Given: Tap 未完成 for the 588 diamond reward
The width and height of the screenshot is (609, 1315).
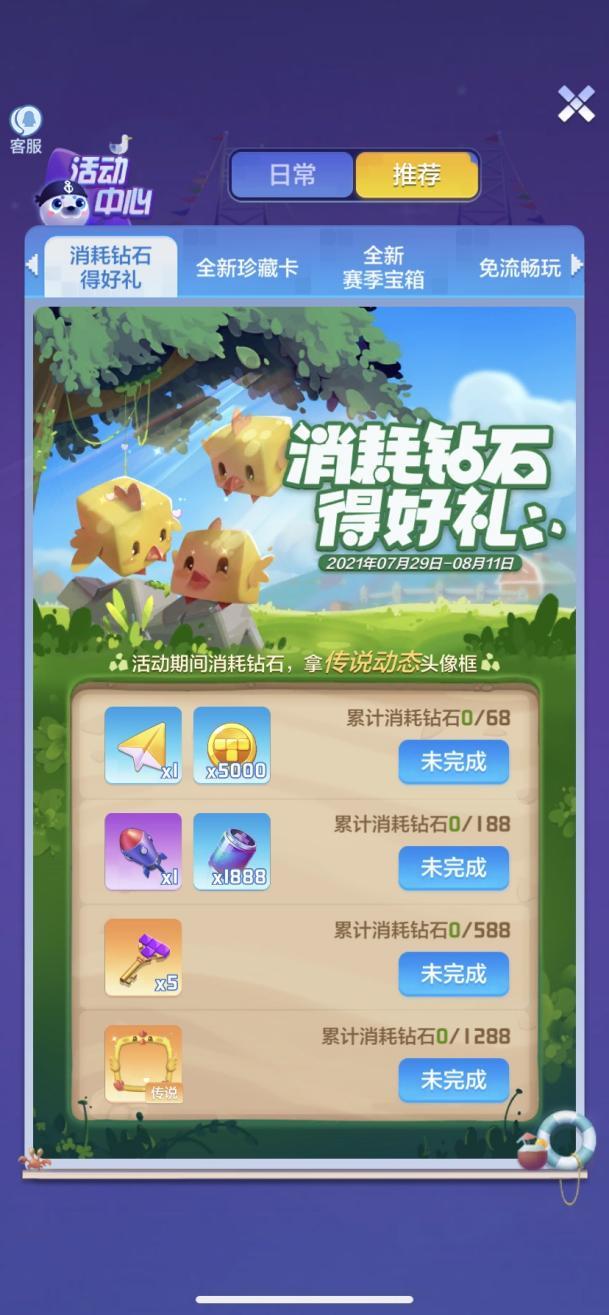Looking at the screenshot, I should (453, 974).
